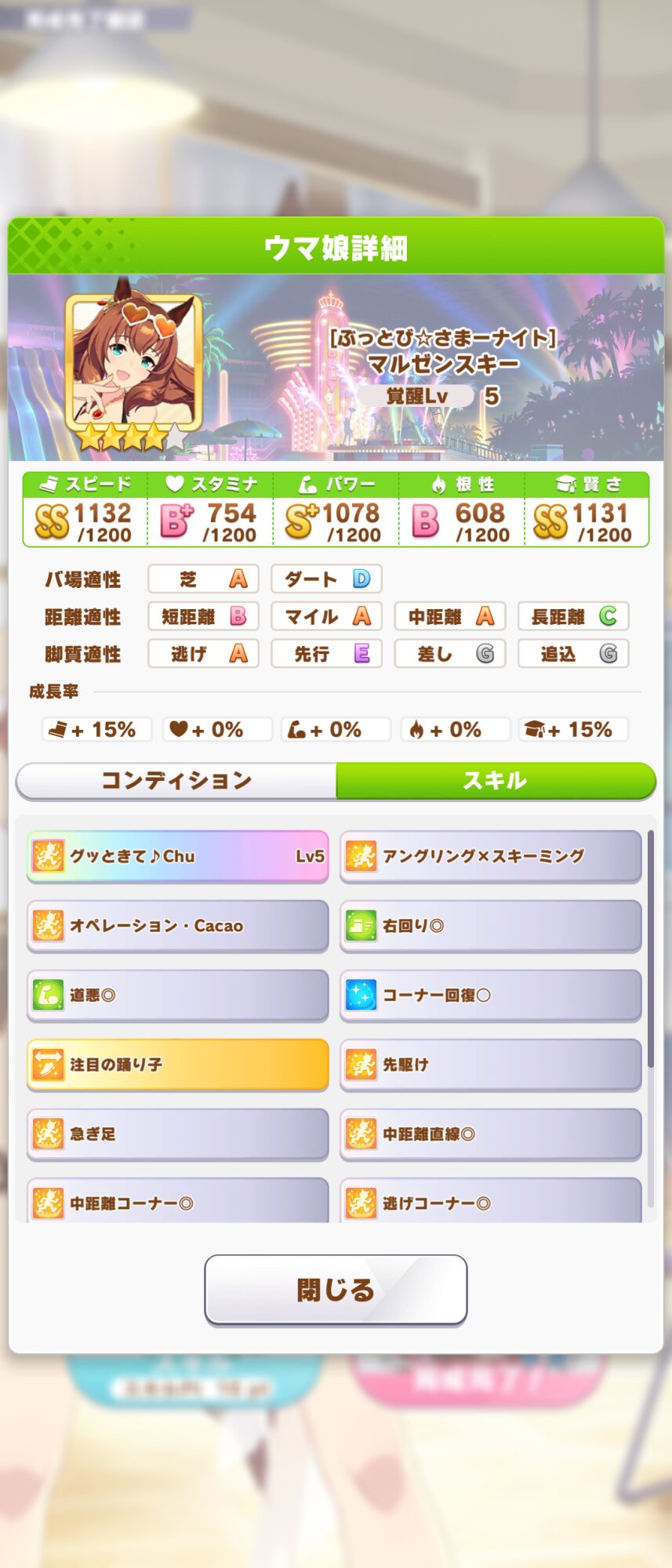Viewport: 672px width, 1568px height.
Task: Close the dialog with 閉じる
Action: (x=336, y=1290)
